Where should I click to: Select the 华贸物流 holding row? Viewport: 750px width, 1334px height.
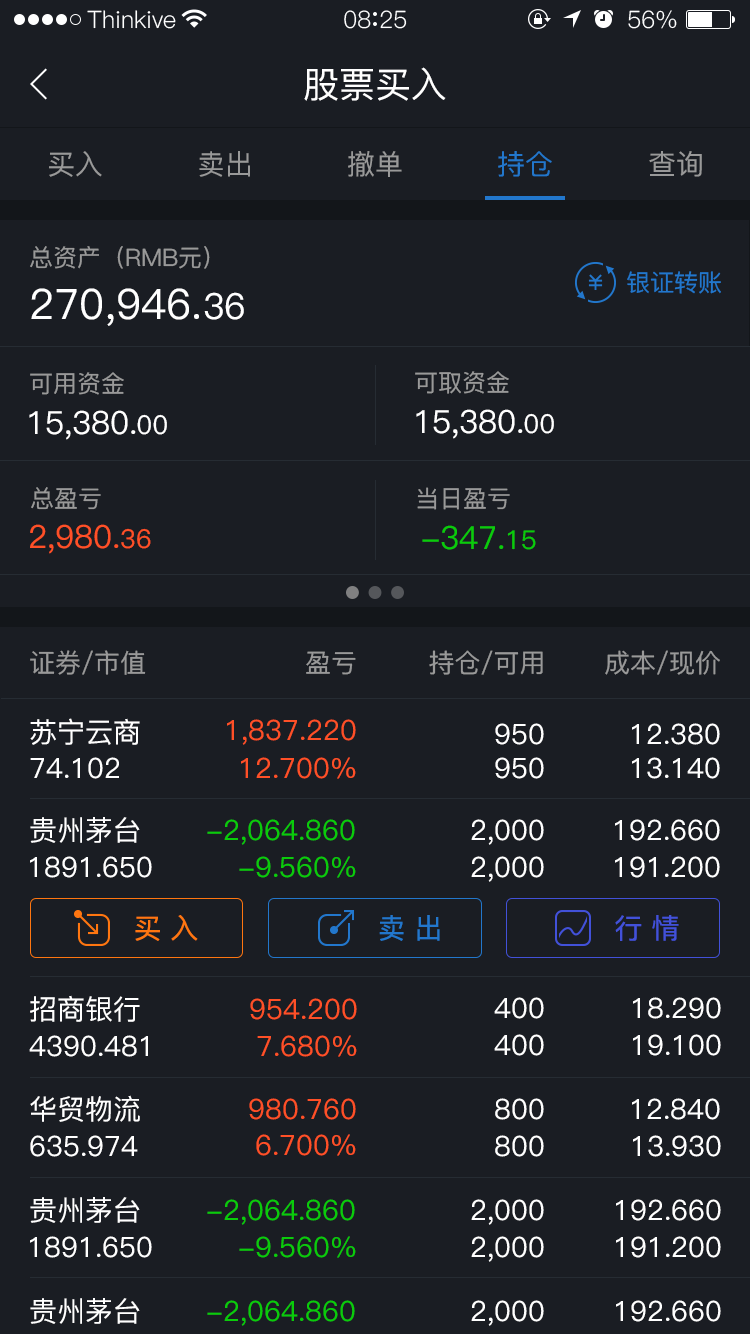point(375,1127)
